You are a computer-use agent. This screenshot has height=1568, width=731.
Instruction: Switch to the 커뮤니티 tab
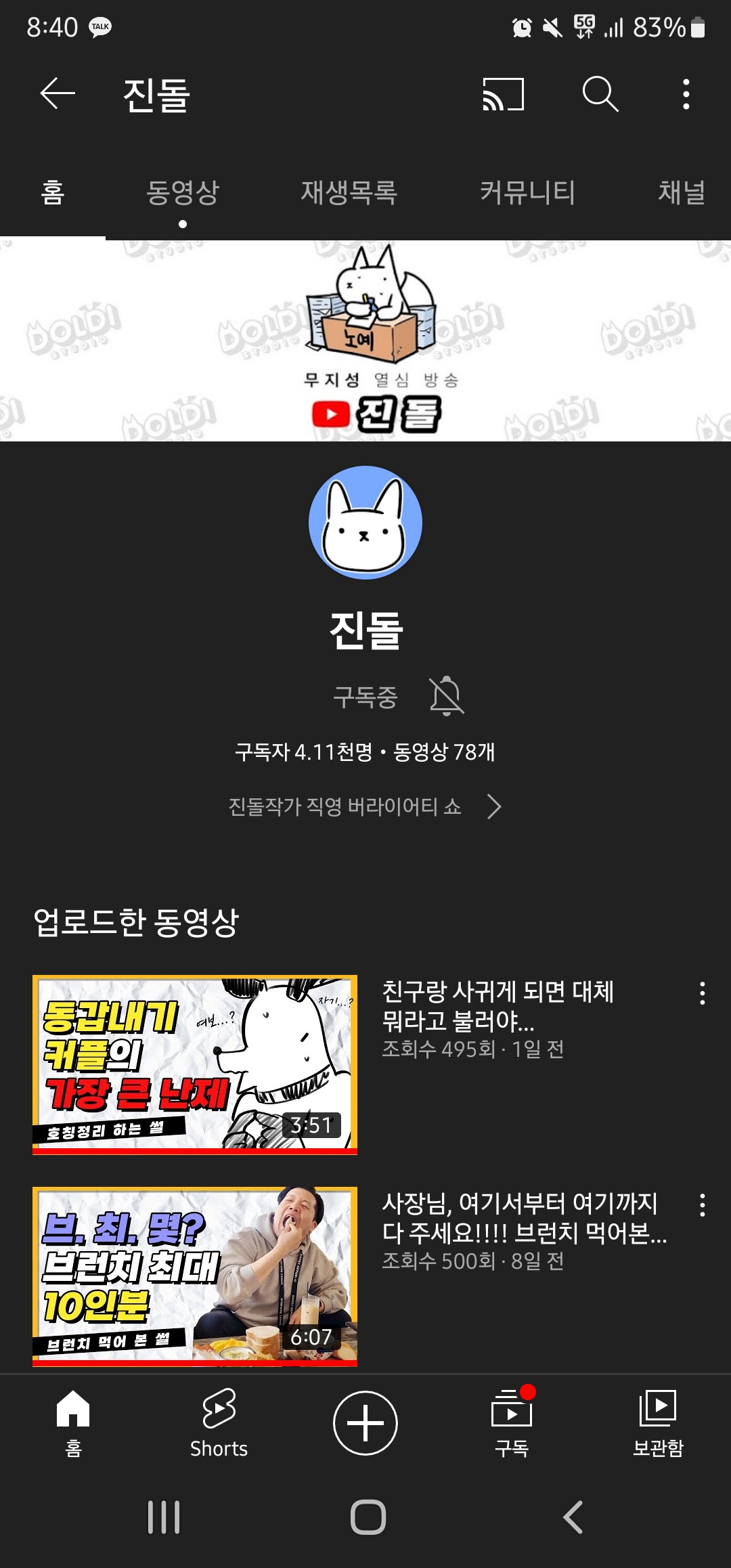coord(527,193)
